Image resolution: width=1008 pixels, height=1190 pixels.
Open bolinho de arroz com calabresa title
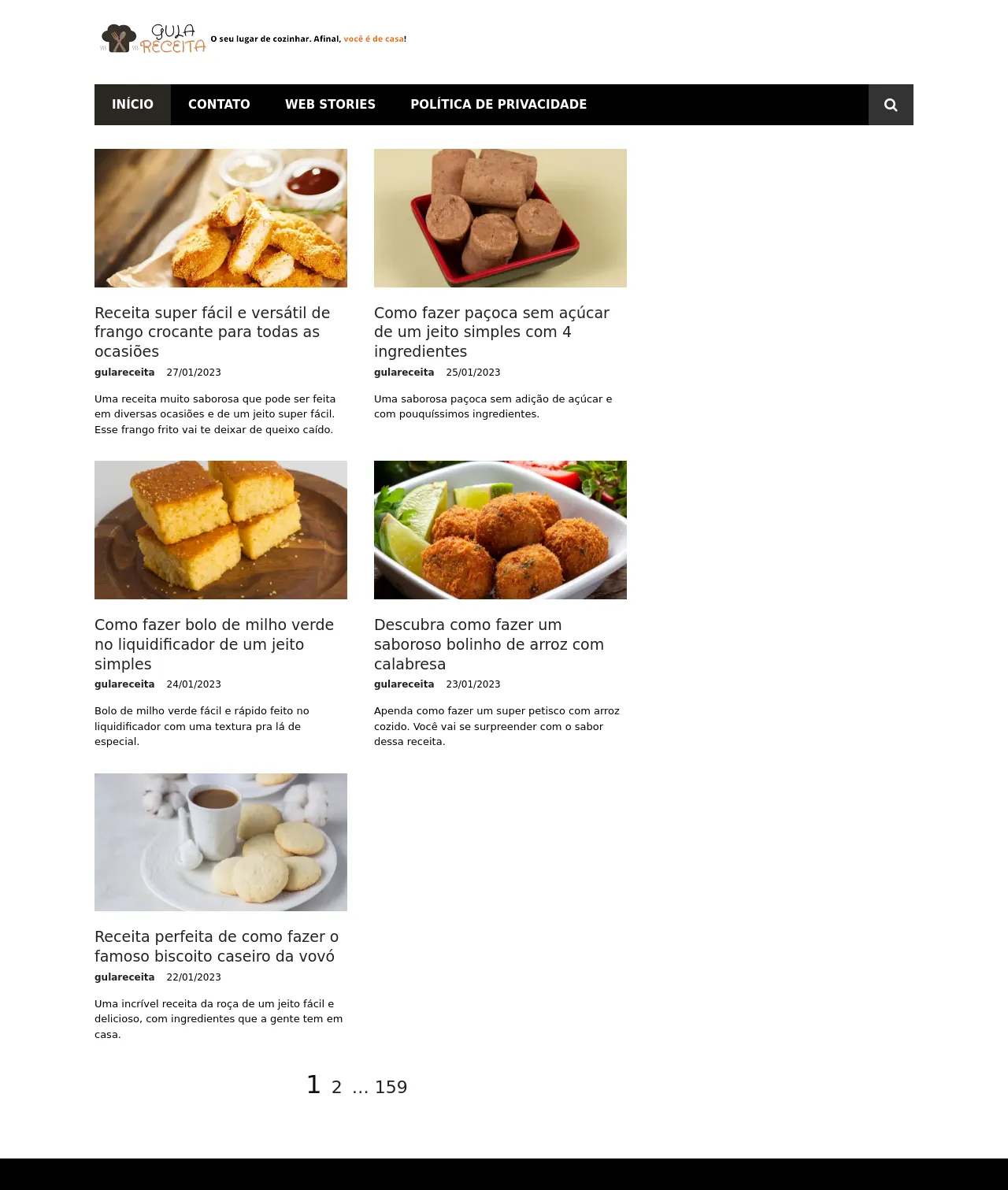(488, 643)
